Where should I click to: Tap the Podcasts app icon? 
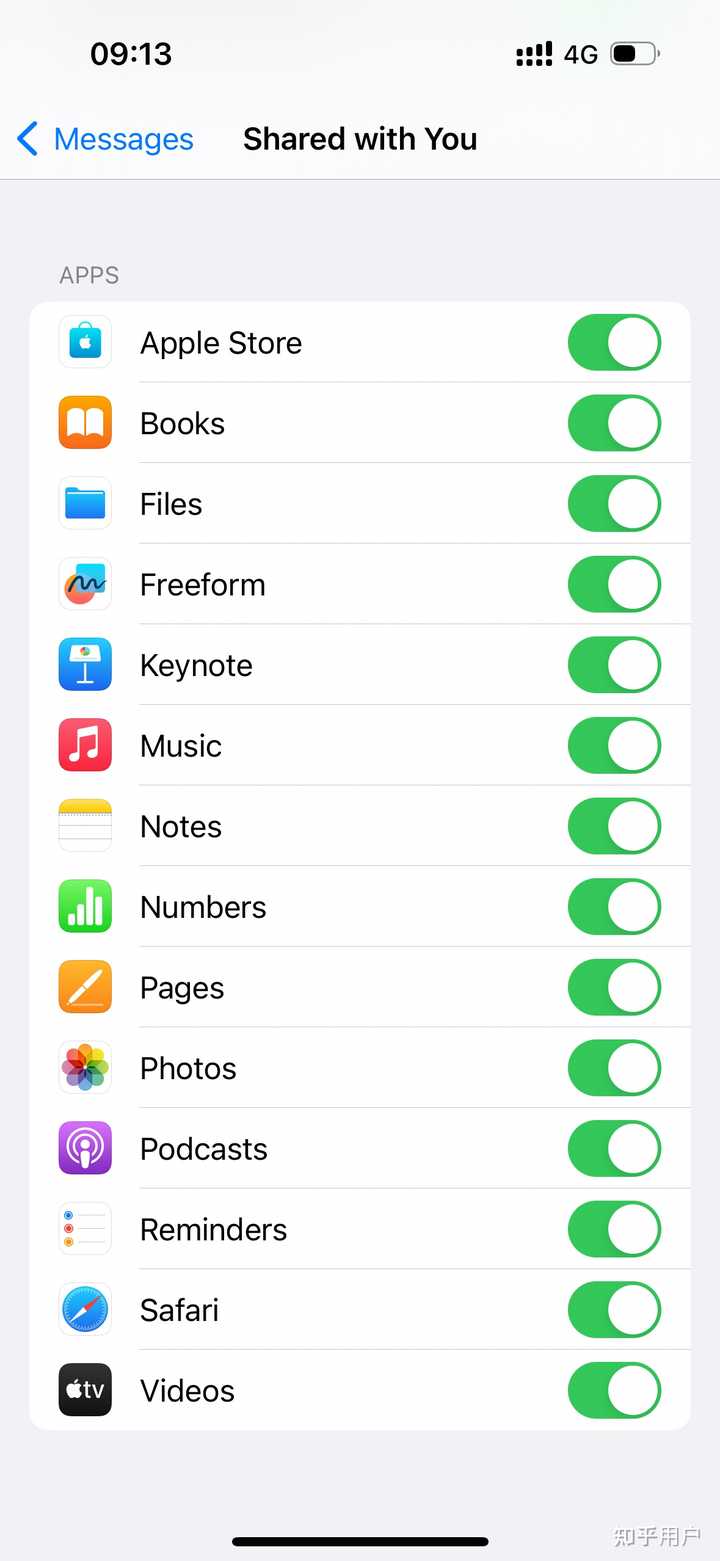tap(85, 1148)
